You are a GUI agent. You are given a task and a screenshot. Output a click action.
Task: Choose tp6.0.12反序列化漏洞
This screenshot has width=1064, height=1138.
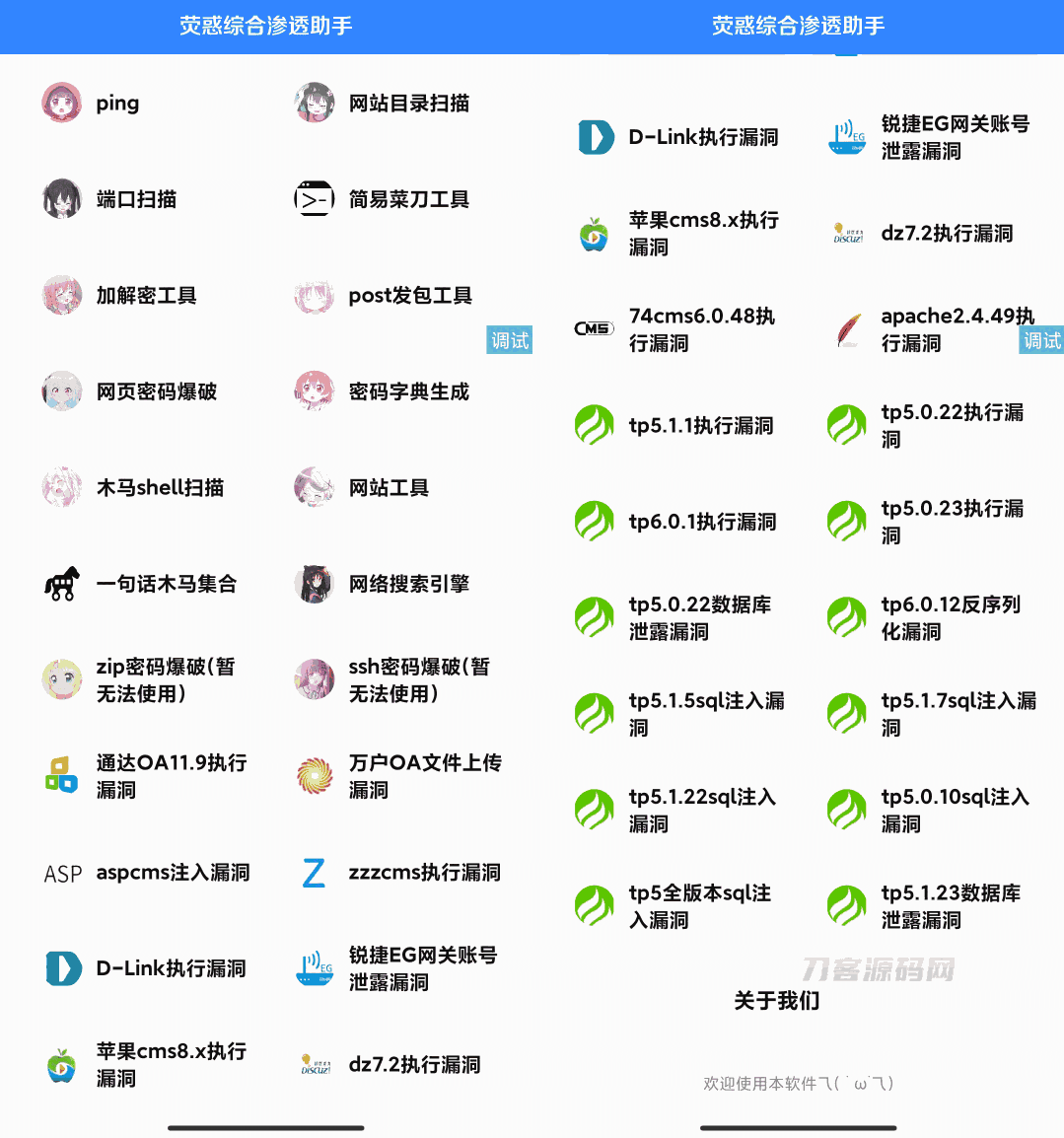(x=951, y=617)
